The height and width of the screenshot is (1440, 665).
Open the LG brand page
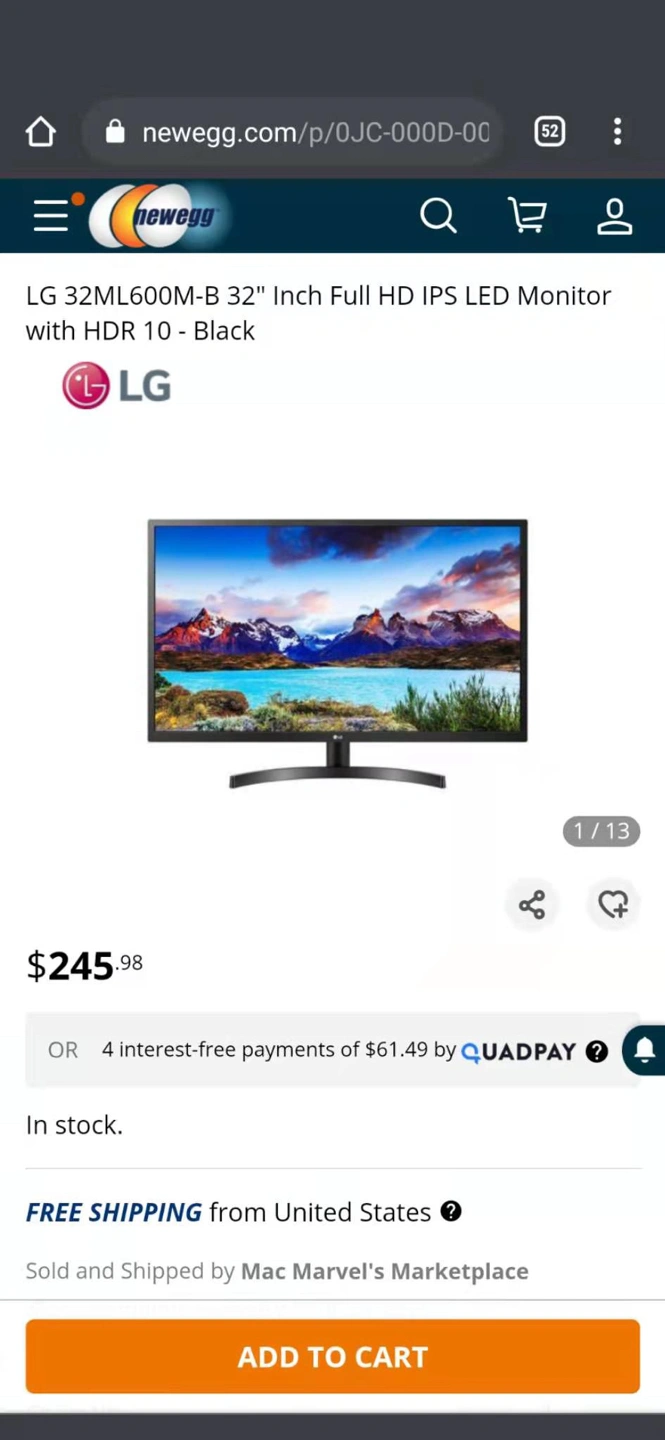tap(117, 386)
